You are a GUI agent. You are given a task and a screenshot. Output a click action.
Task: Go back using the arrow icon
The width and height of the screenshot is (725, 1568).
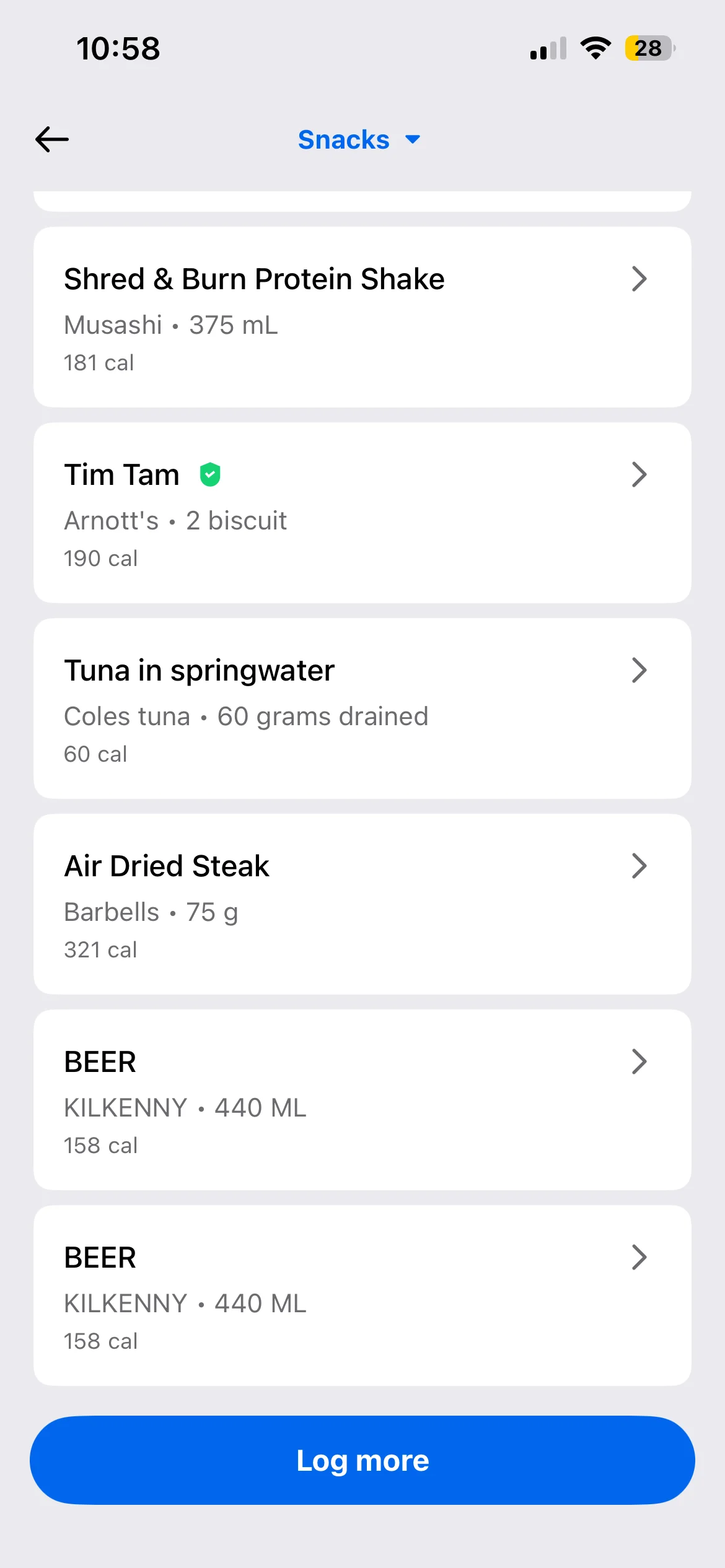[x=52, y=139]
